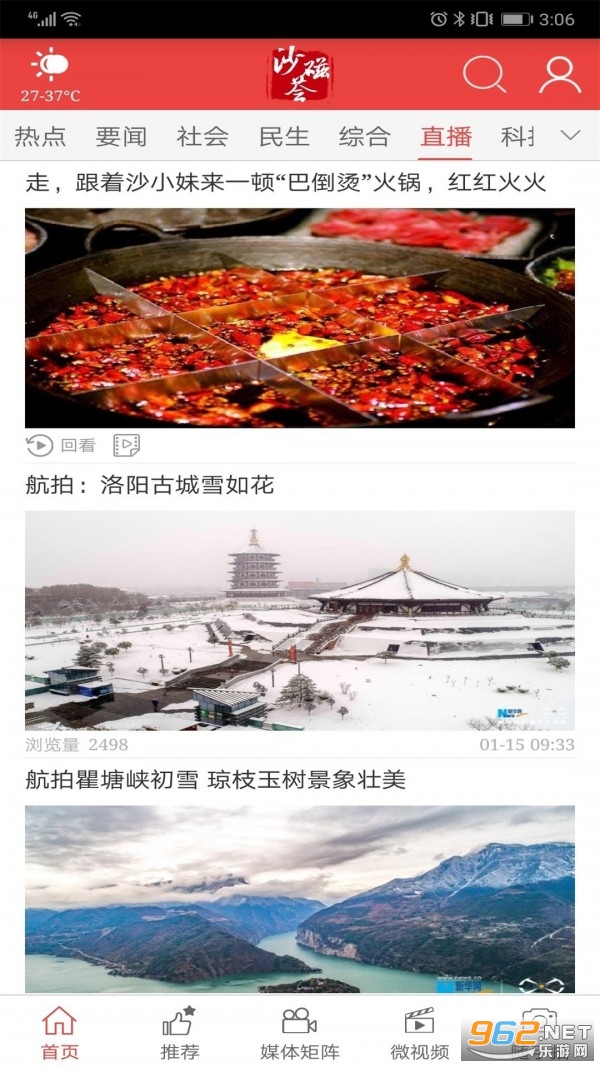Screen dimensions: 600x1067
Task: Switch to the 要闻 tab
Action: [x=121, y=137]
